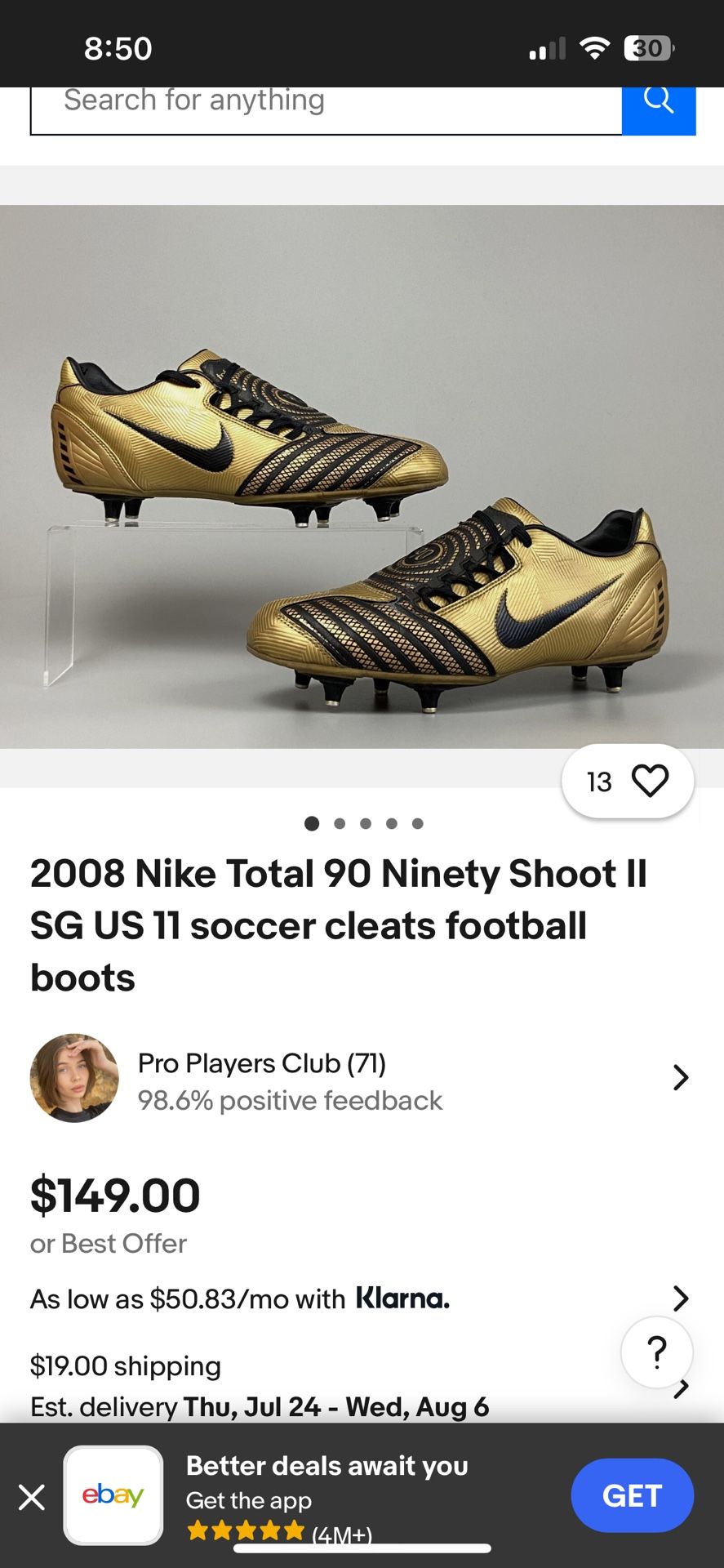This screenshot has width=724, height=1568.
Task: Tap the search magnifier icon
Action: click(658, 101)
